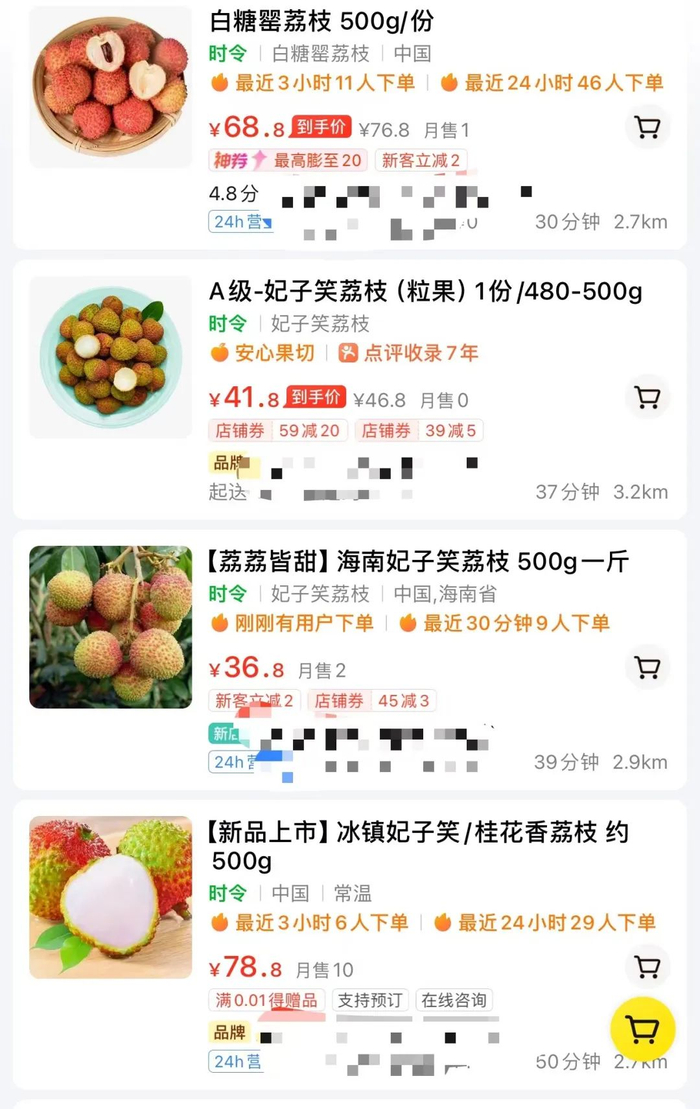Add 白糖罂荔枝 500g to cart
Screen dimensions: 700x1109
point(647,128)
